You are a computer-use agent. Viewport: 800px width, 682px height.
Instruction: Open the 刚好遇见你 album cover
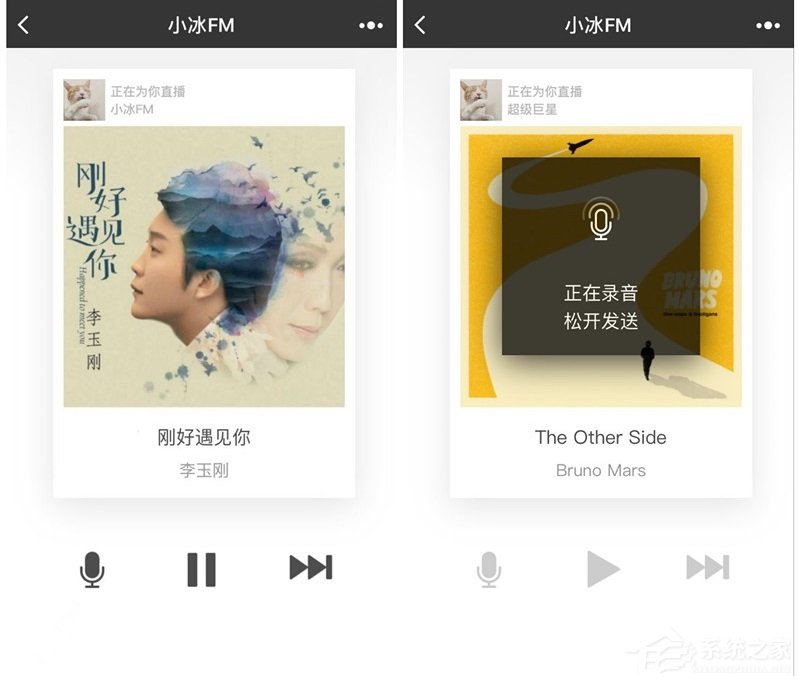click(x=204, y=266)
